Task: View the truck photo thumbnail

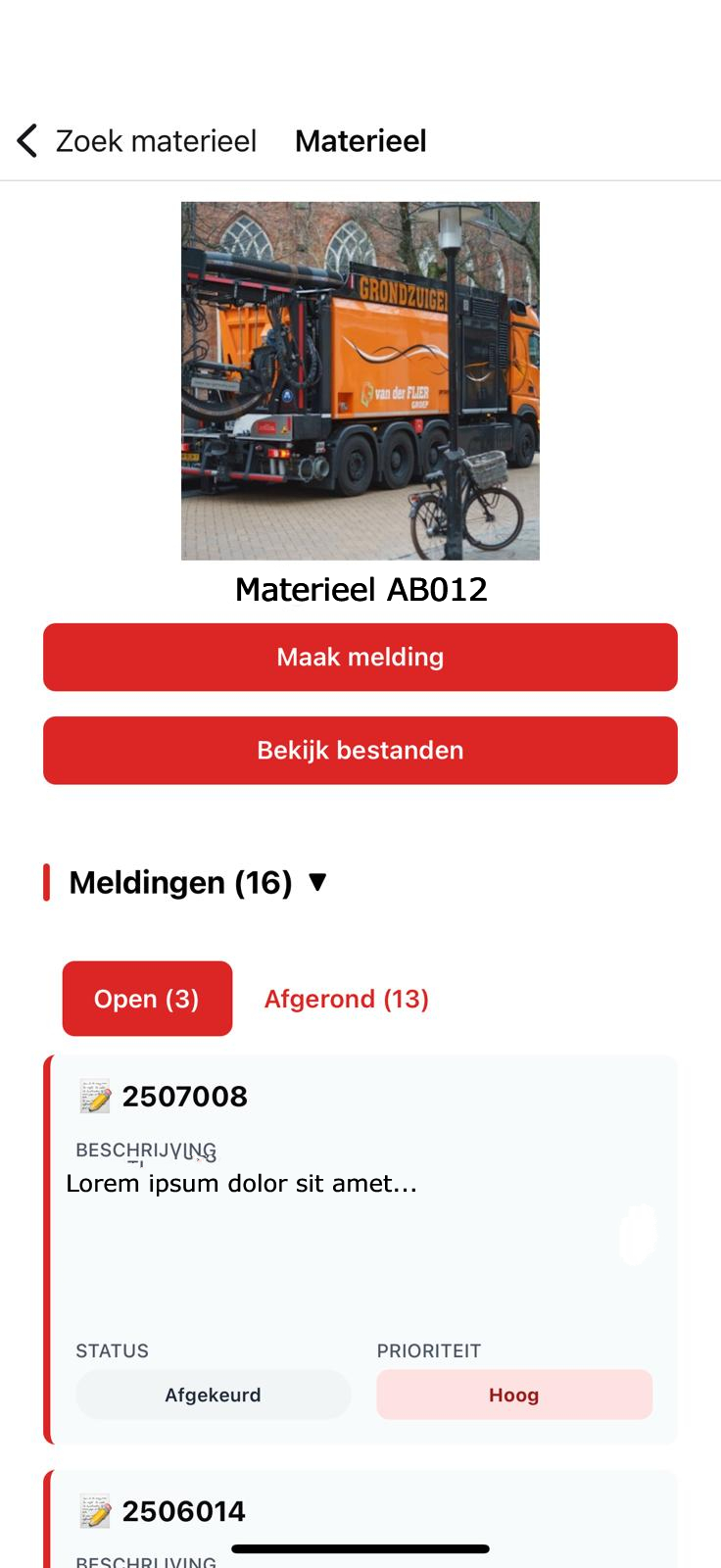Action: coord(360,380)
